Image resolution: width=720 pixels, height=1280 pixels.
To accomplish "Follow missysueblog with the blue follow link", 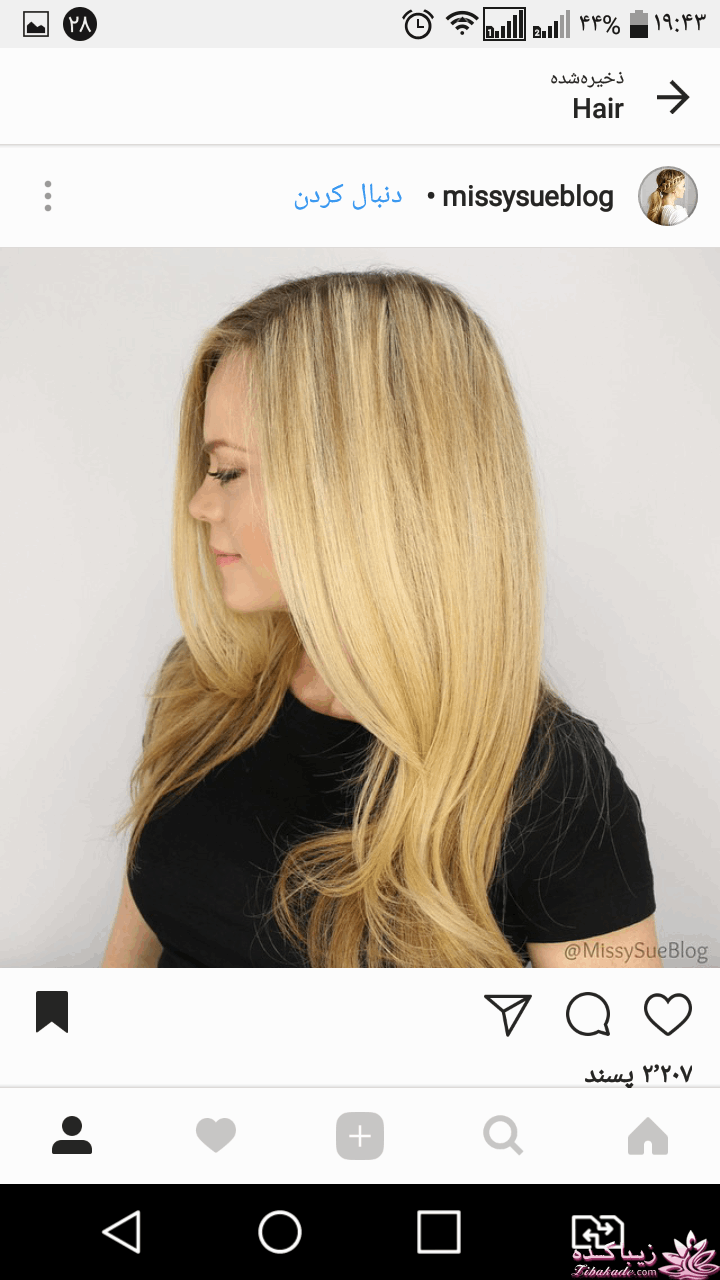I will click(348, 196).
